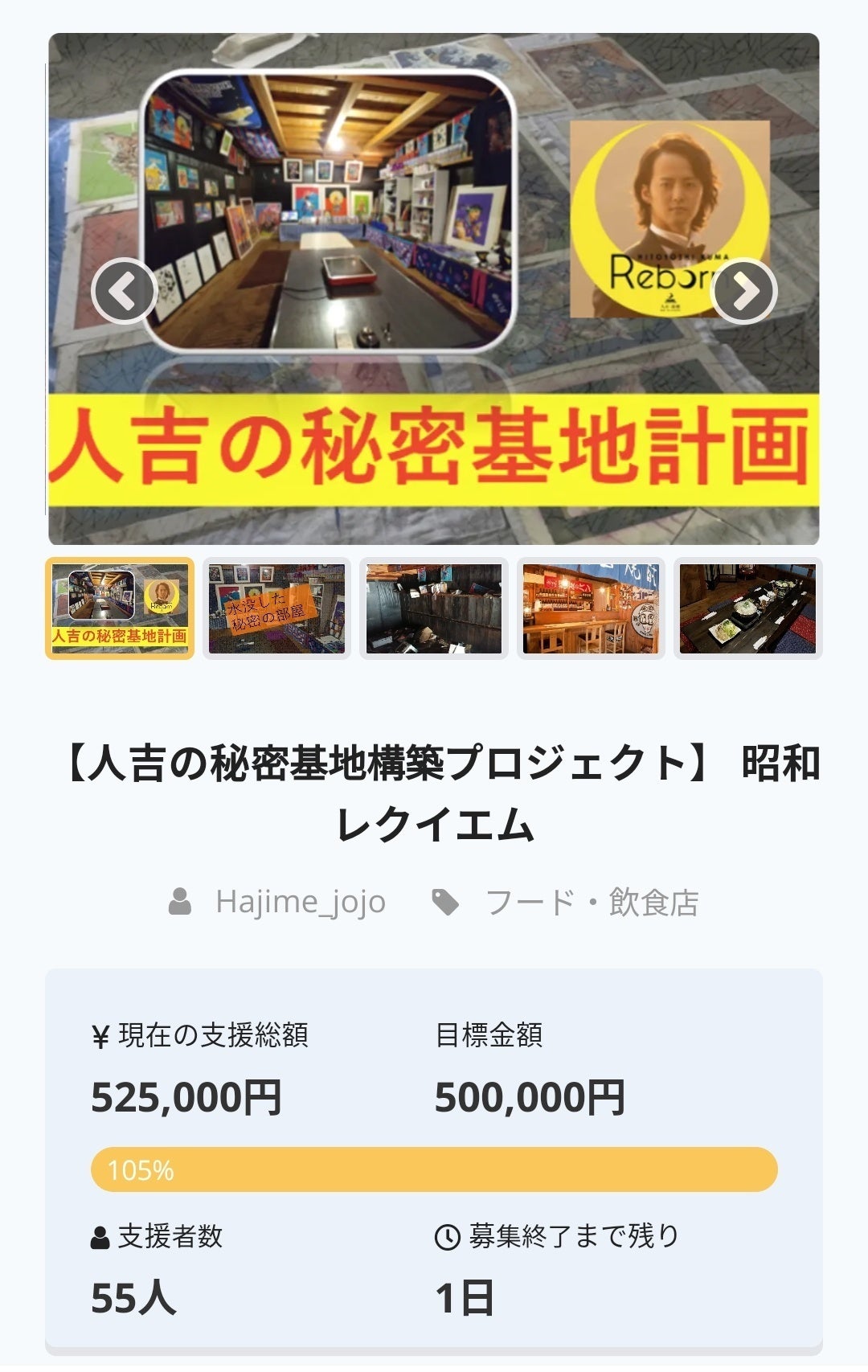The width and height of the screenshot is (868, 1372).
Task: Show the previous image in the carousel
Action: pos(124,292)
